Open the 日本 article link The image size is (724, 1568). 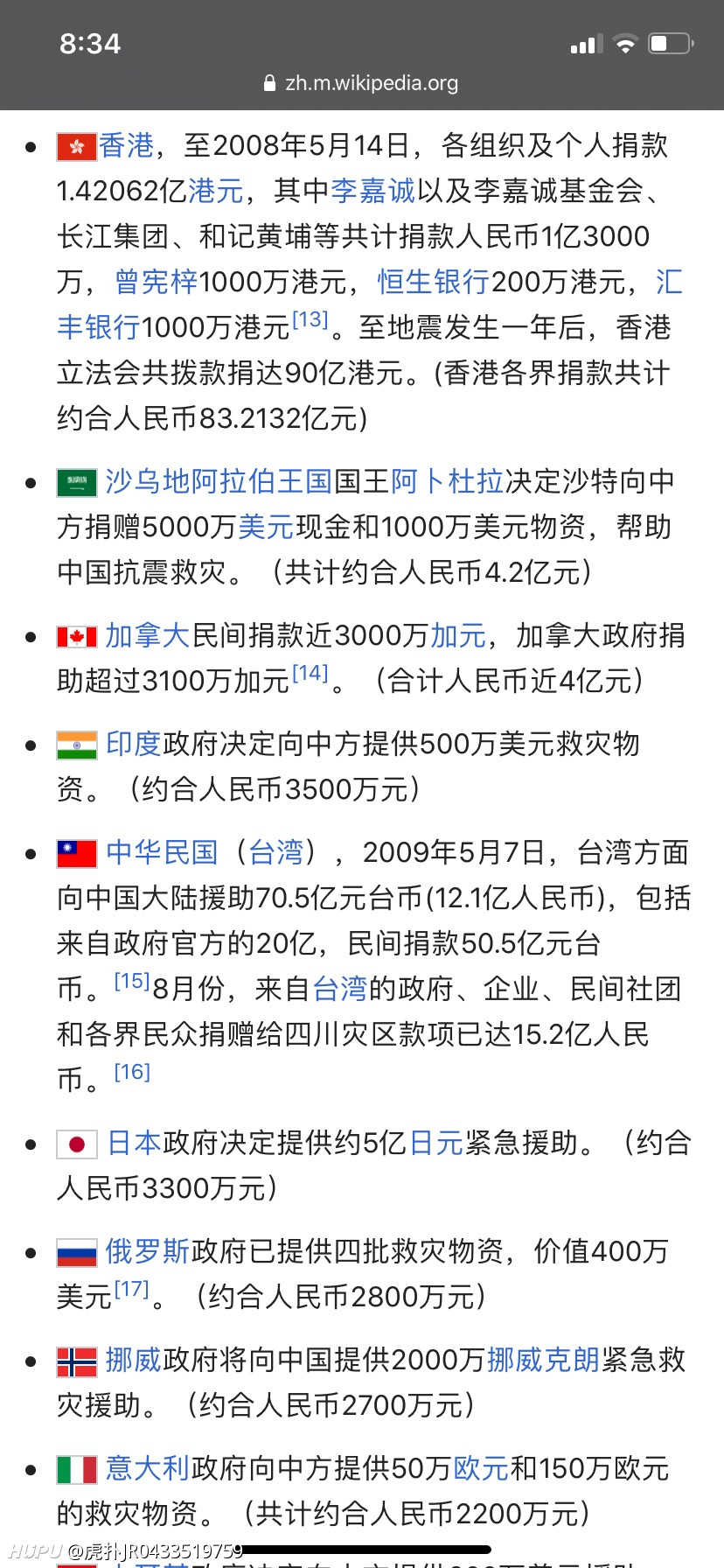pyautogui.click(x=134, y=1143)
